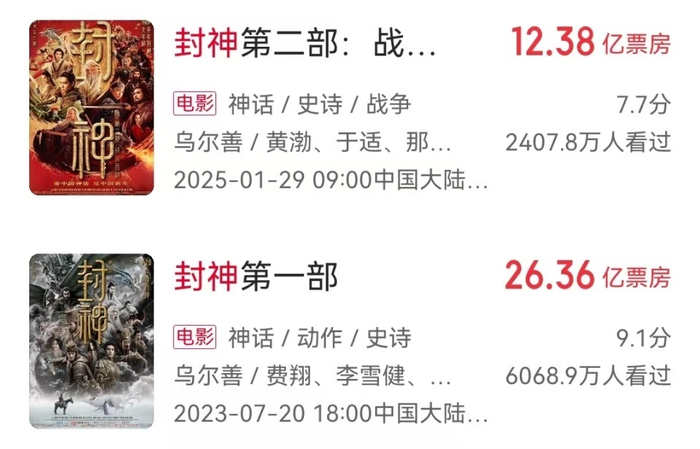This screenshot has width=700, height=449.
Task: Open the 封神第一部 movie entry
Action: pos(257,276)
